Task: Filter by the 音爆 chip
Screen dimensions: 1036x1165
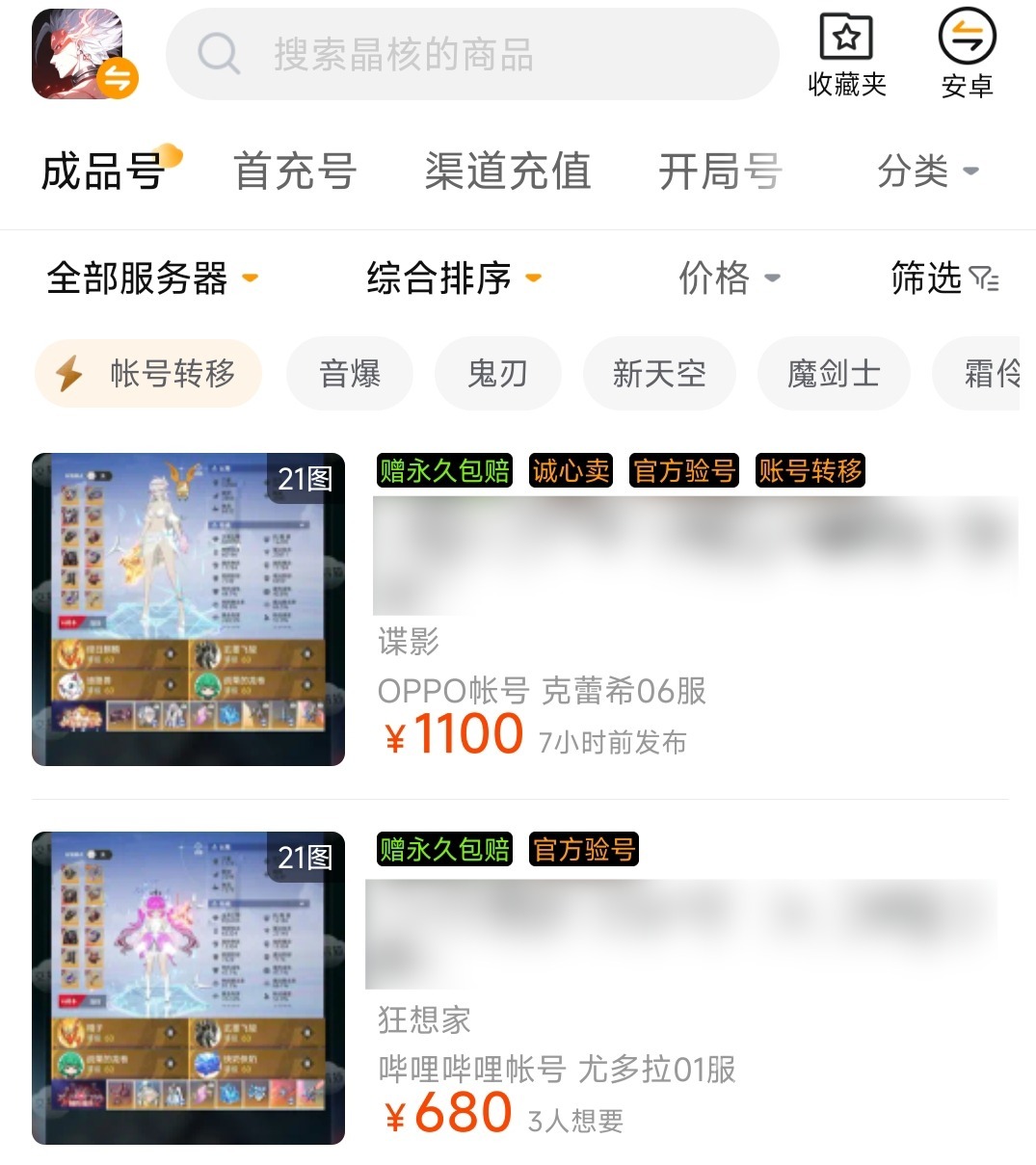Action: point(350,373)
